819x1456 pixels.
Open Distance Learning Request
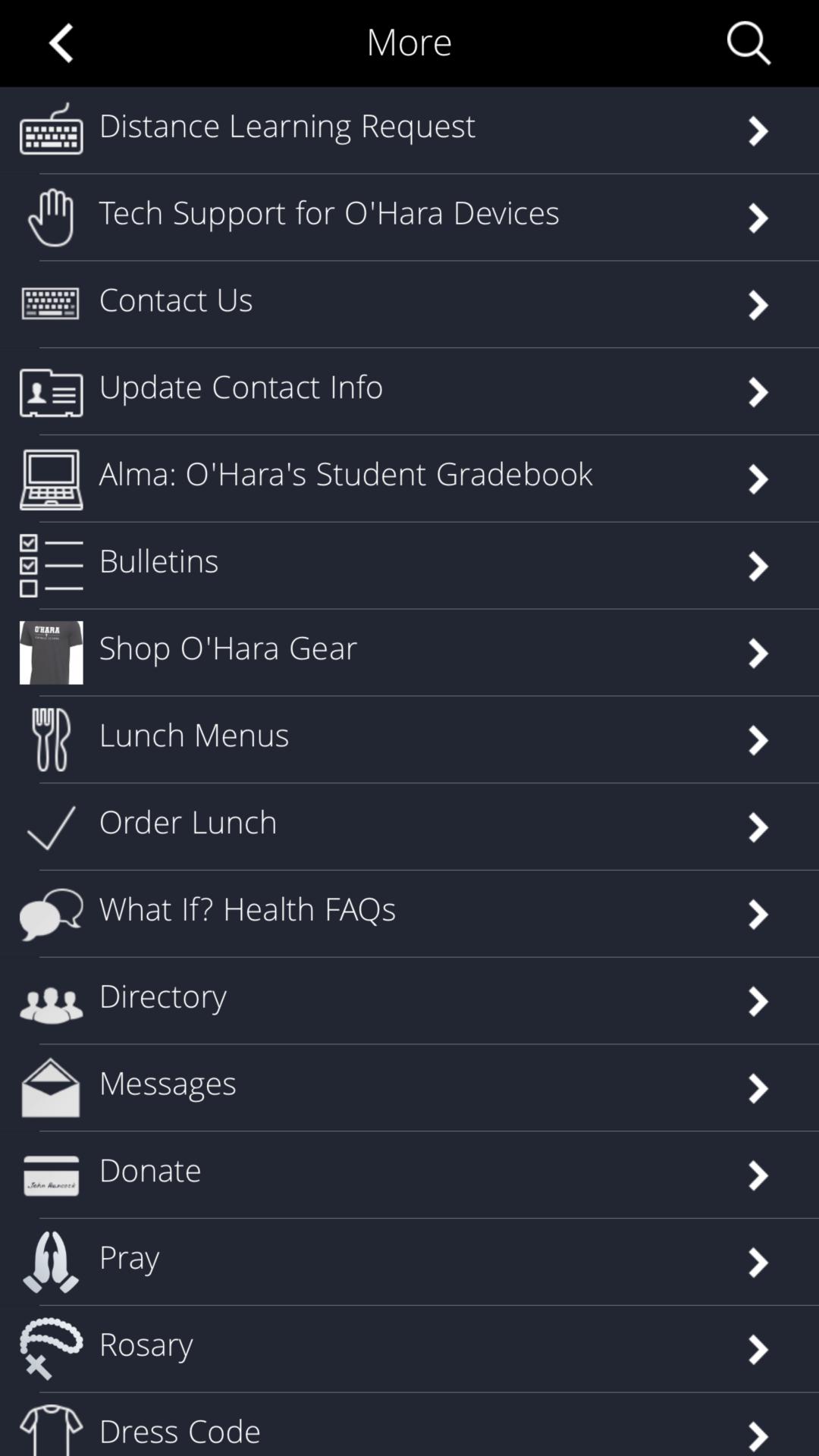point(409,130)
